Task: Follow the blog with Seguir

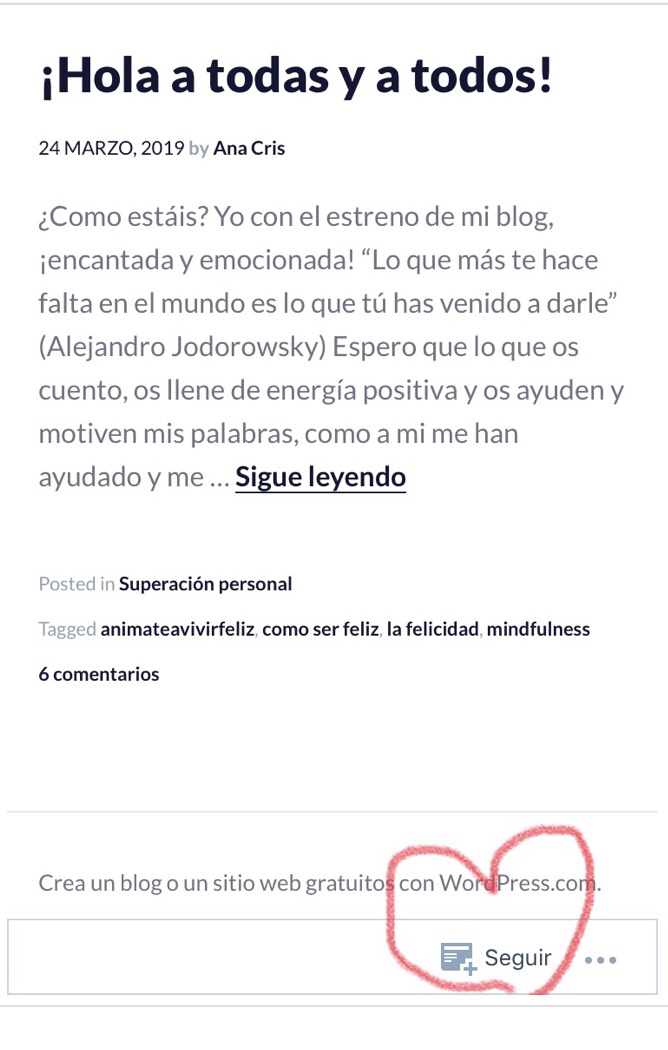Action: [x=498, y=958]
